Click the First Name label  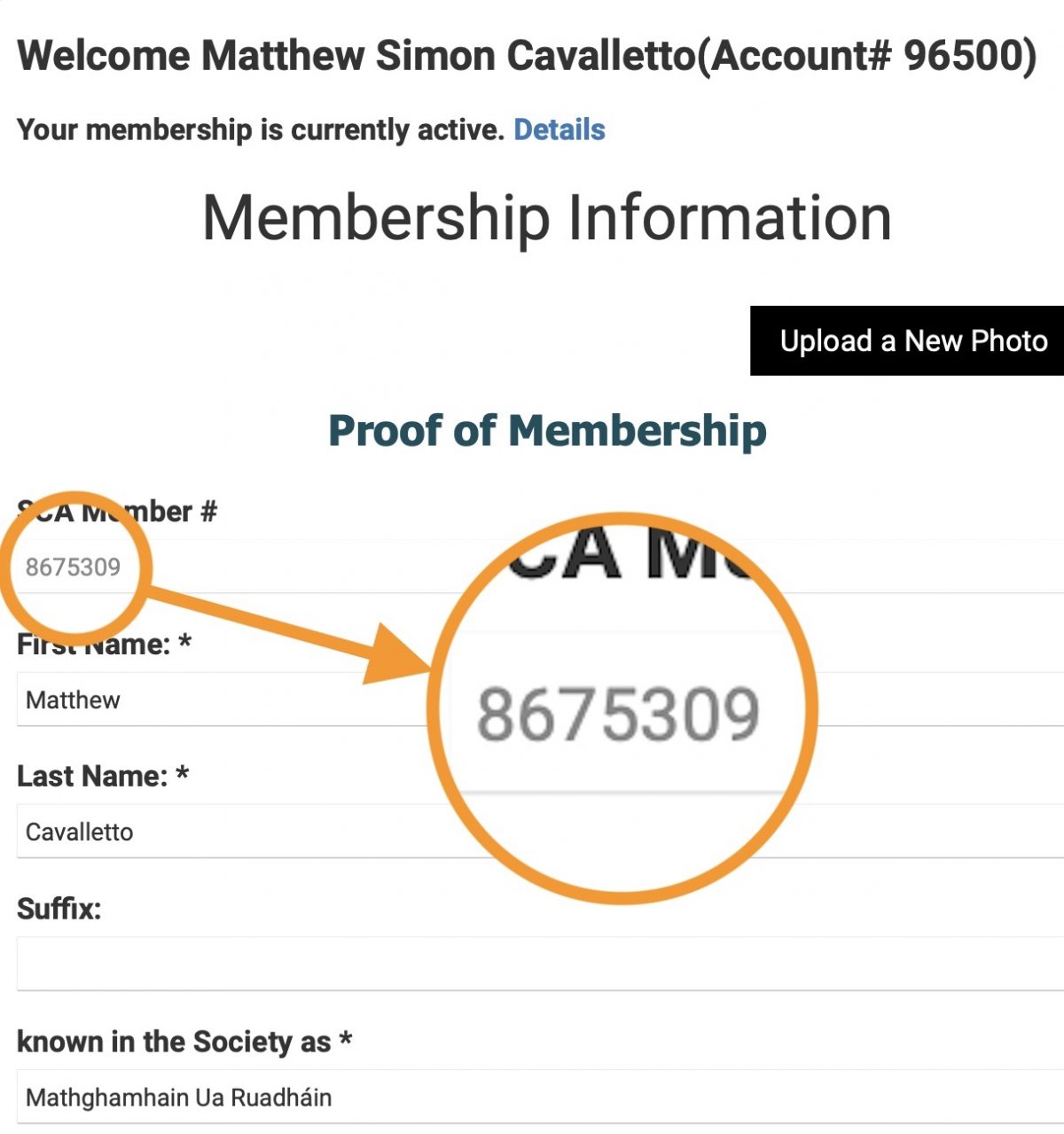(105, 645)
